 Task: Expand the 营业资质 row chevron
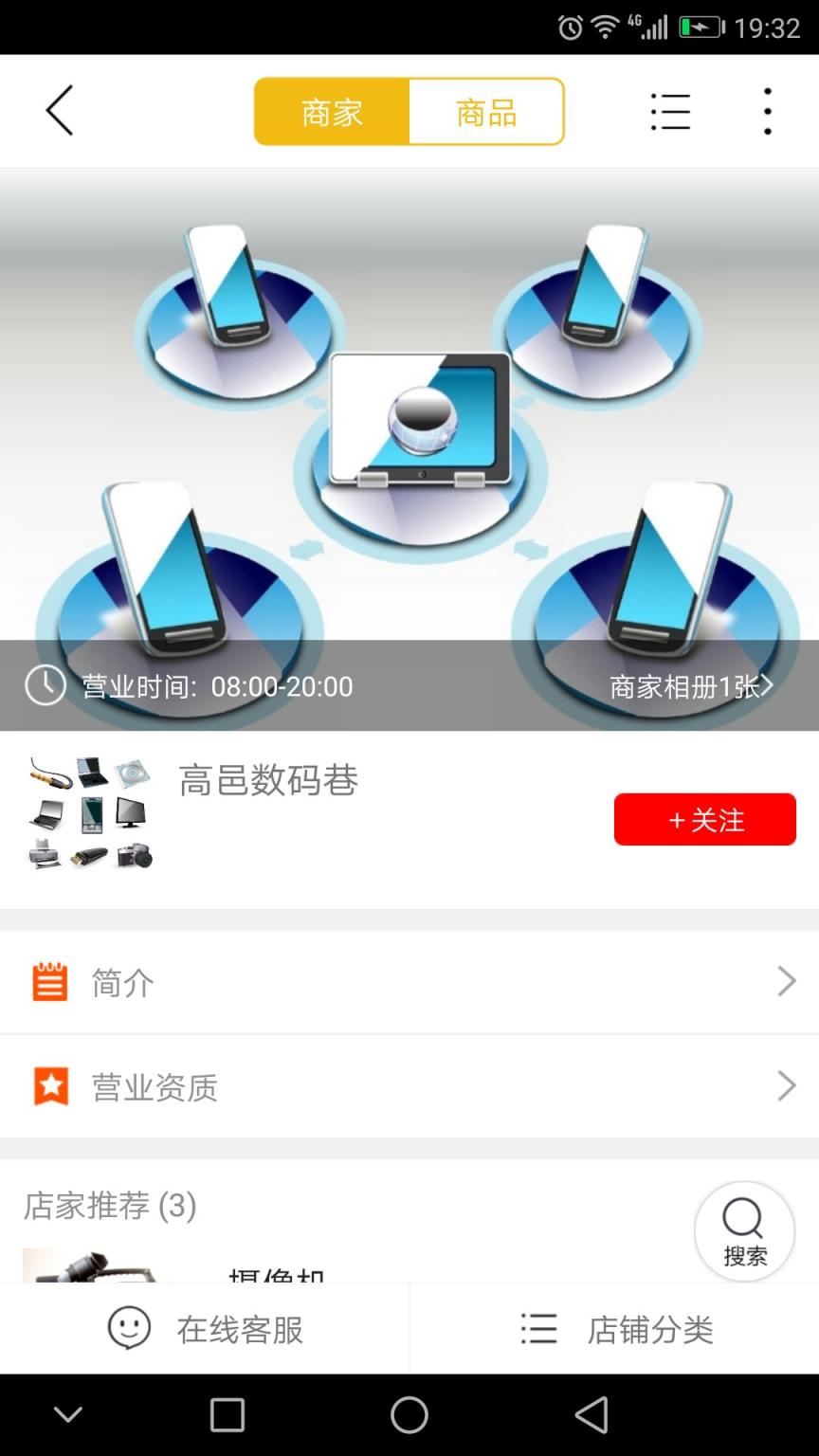click(785, 1086)
